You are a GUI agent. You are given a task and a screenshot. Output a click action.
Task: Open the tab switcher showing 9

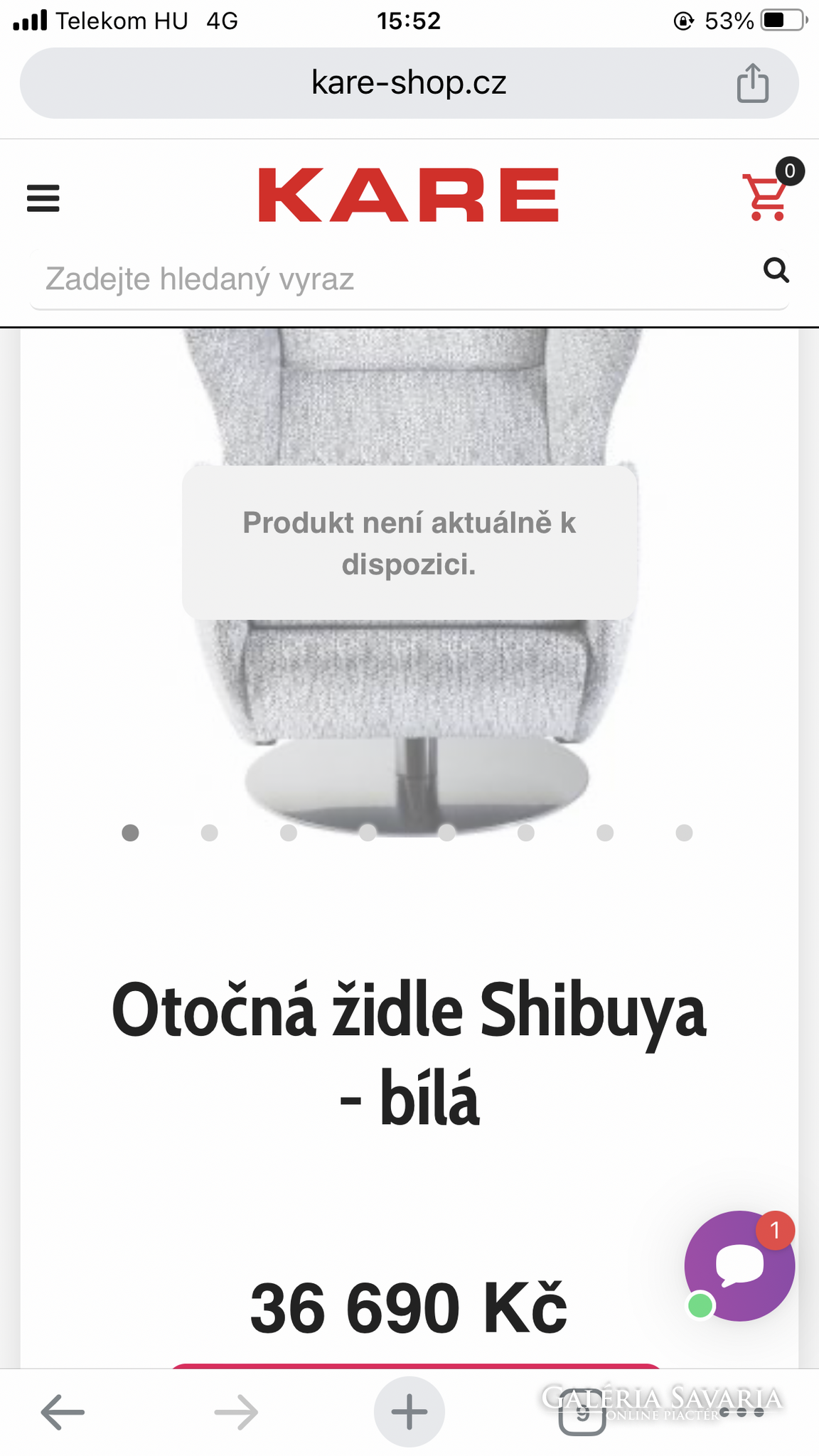click(x=582, y=1413)
